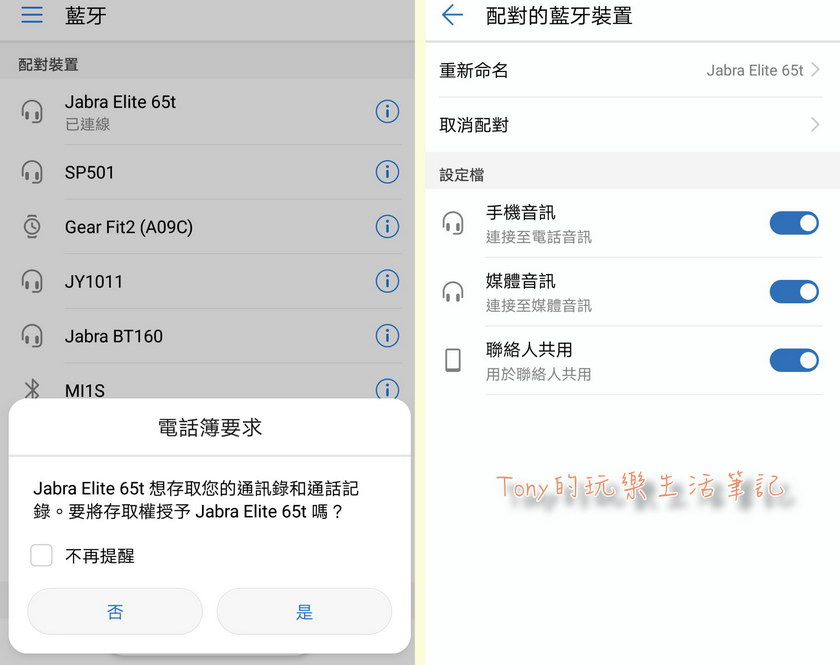This screenshot has width=840, height=665.
Task: Turn off 聯絡人共用 switch
Action: (794, 360)
